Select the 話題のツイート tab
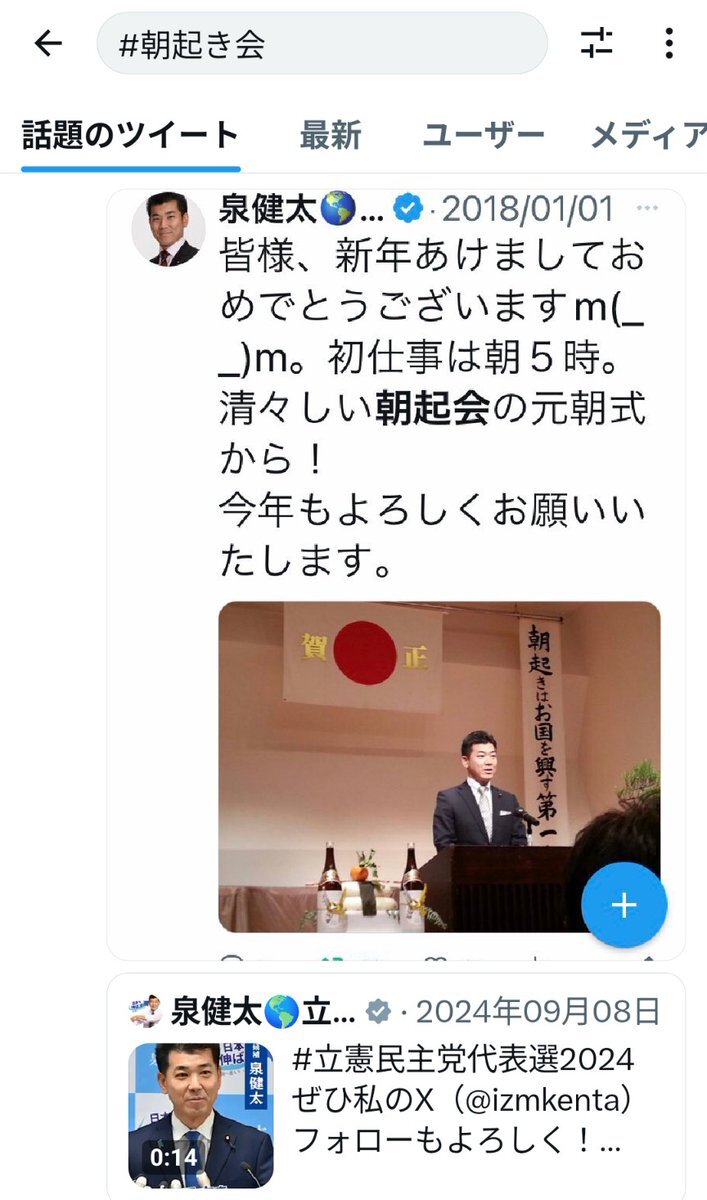Image resolution: width=707 pixels, height=1200 pixels. click(x=130, y=135)
